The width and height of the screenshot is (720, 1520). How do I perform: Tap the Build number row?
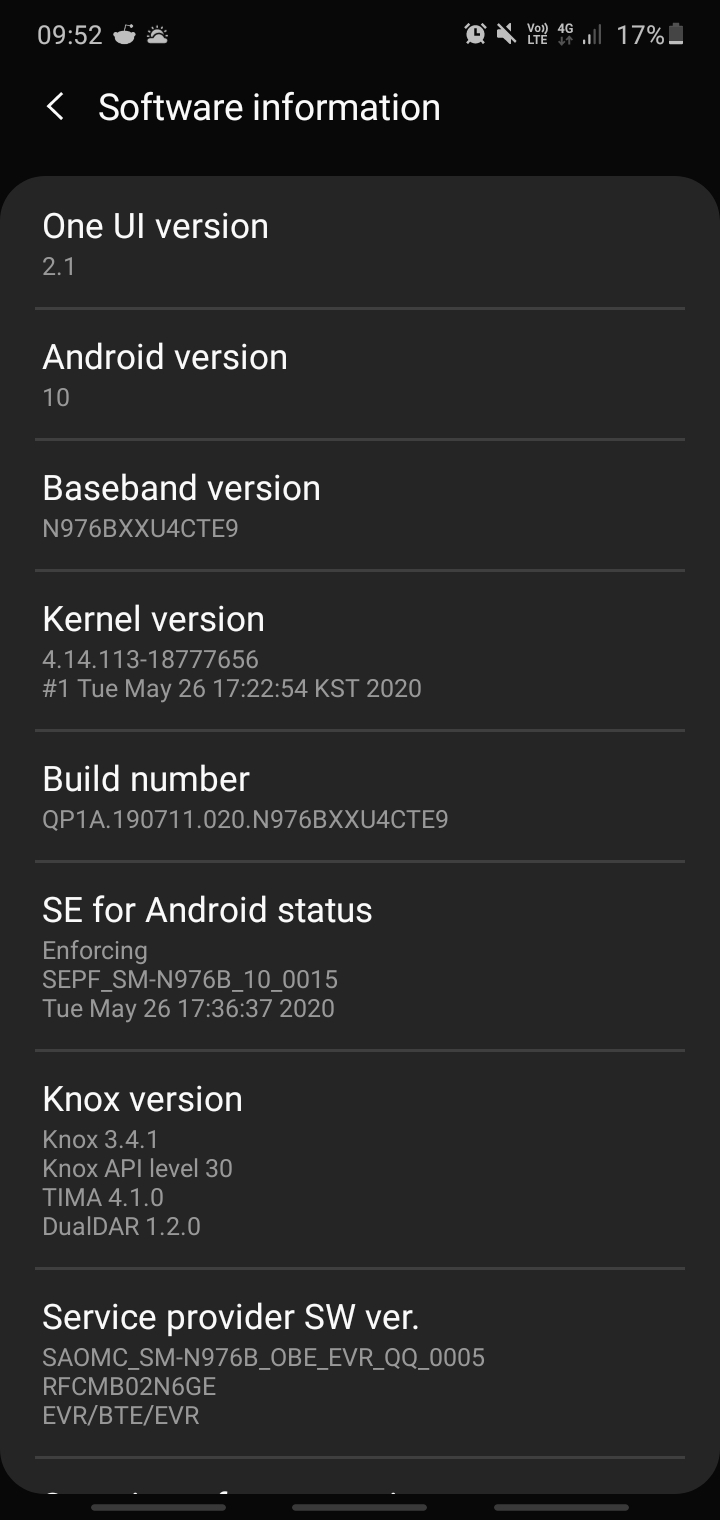point(360,797)
